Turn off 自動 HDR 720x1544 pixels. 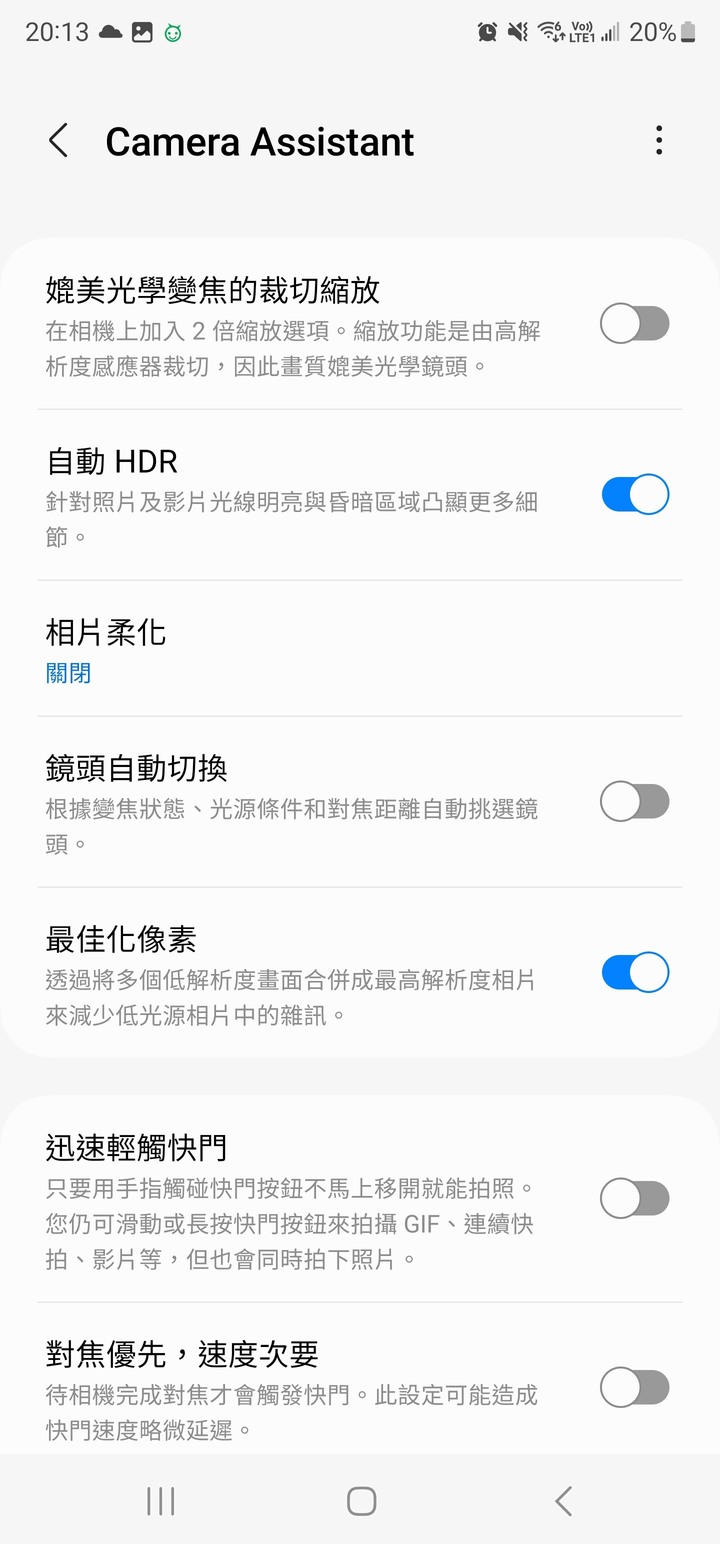[634, 495]
